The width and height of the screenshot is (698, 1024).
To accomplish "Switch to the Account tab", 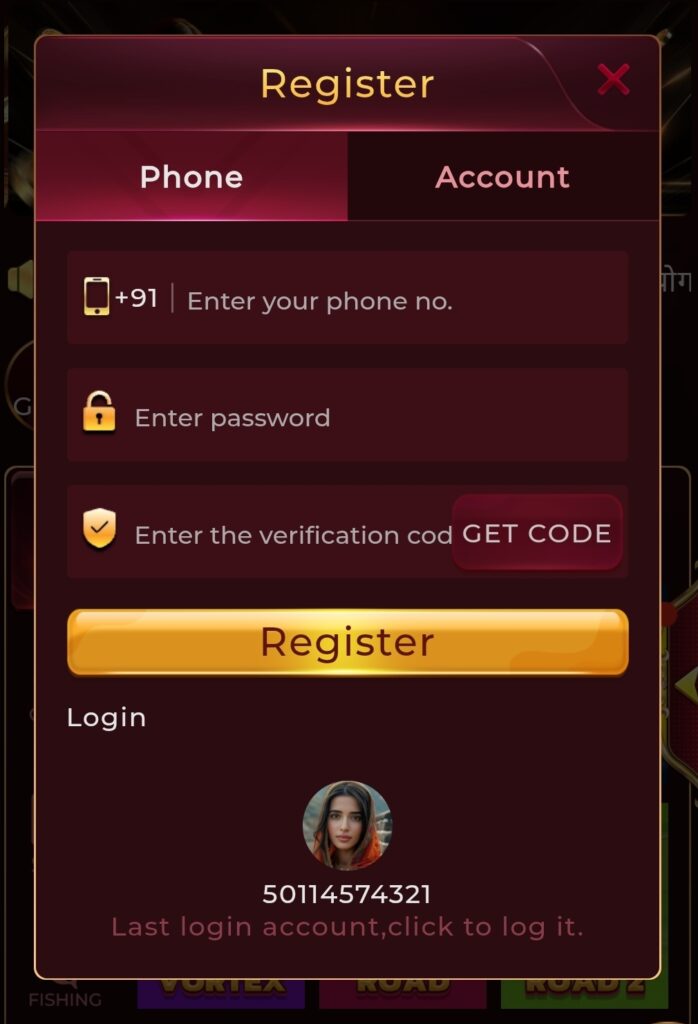I will (502, 177).
